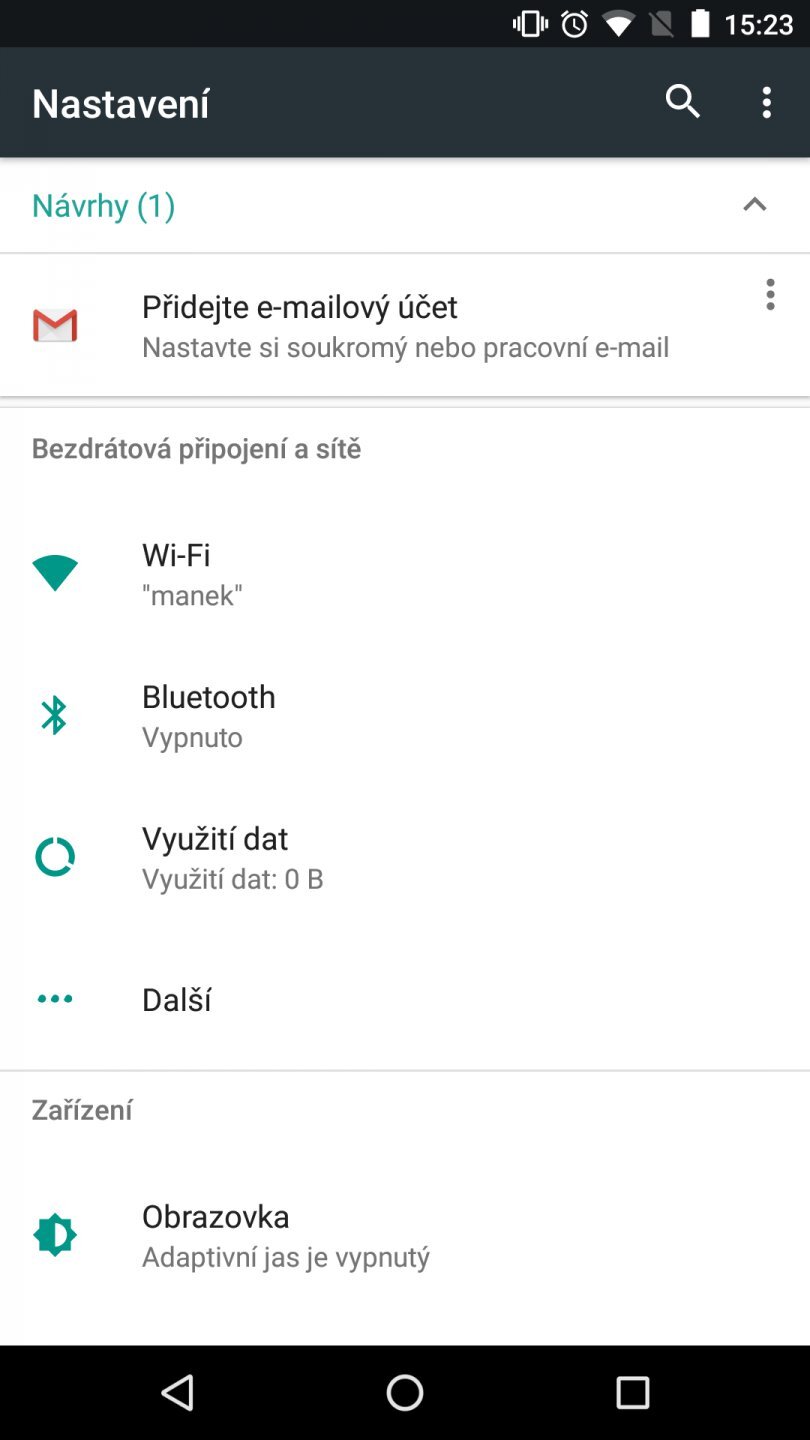Select the 'Bezdrátová připojení a sítě' section header

pyautogui.click(x=196, y=448)
